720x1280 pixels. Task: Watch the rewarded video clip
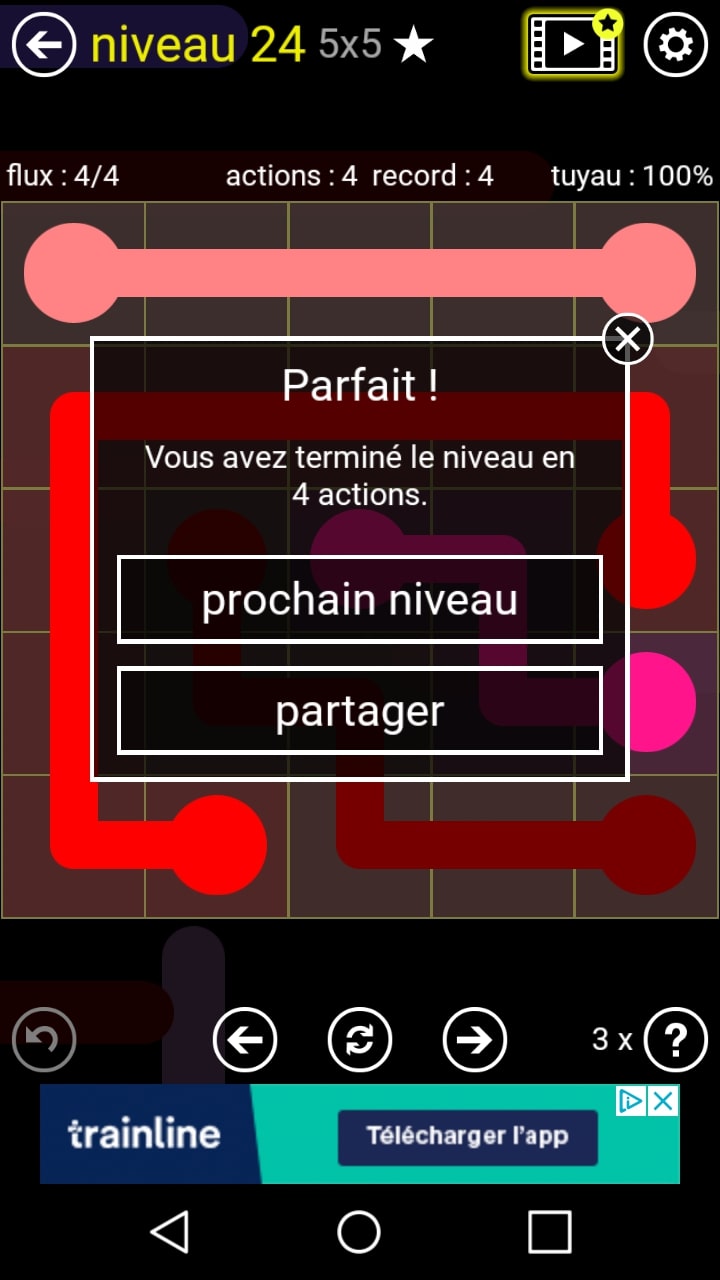point(574,44)
